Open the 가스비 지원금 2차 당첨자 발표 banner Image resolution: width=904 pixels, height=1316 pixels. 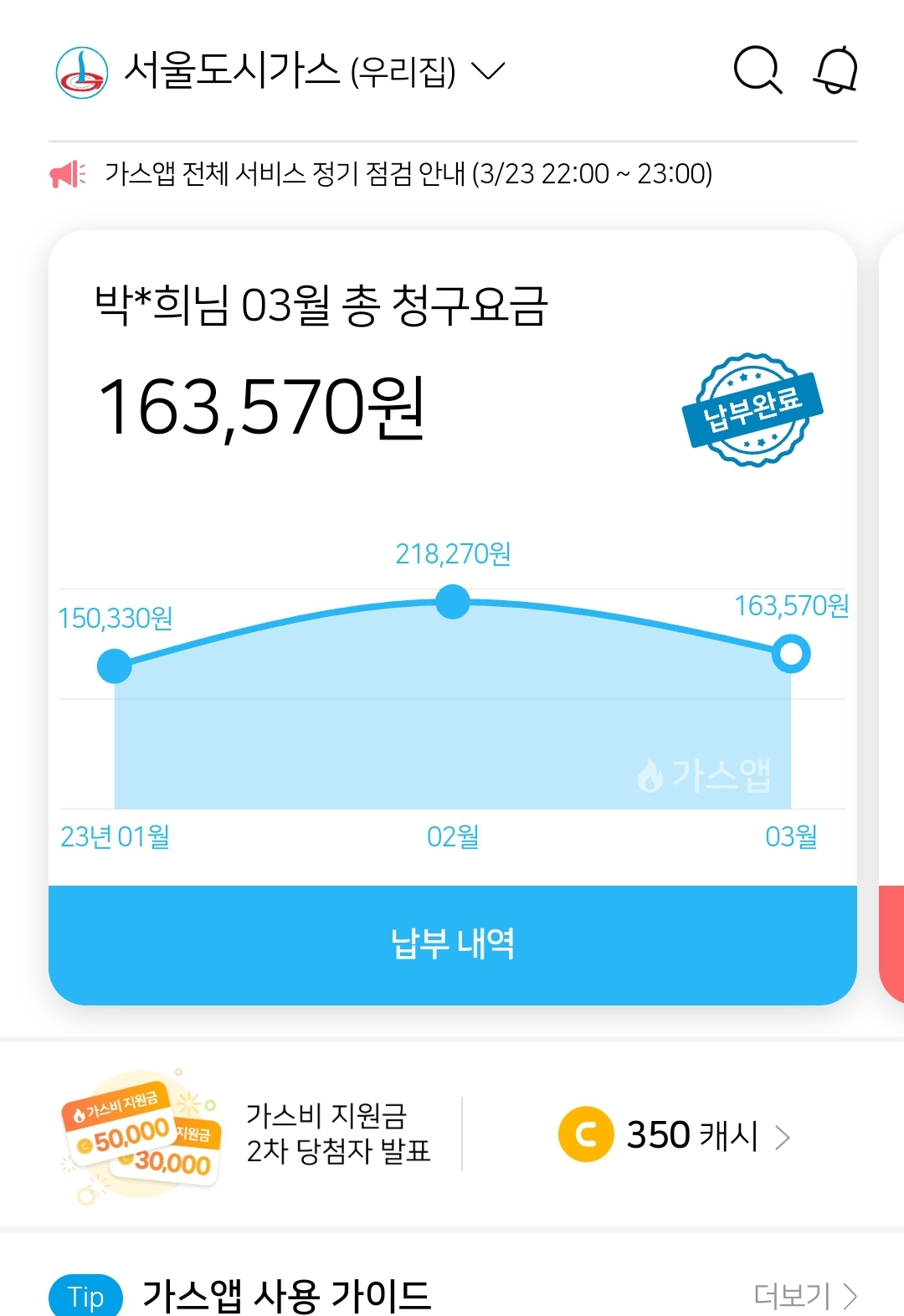(x=251, y=1134)
